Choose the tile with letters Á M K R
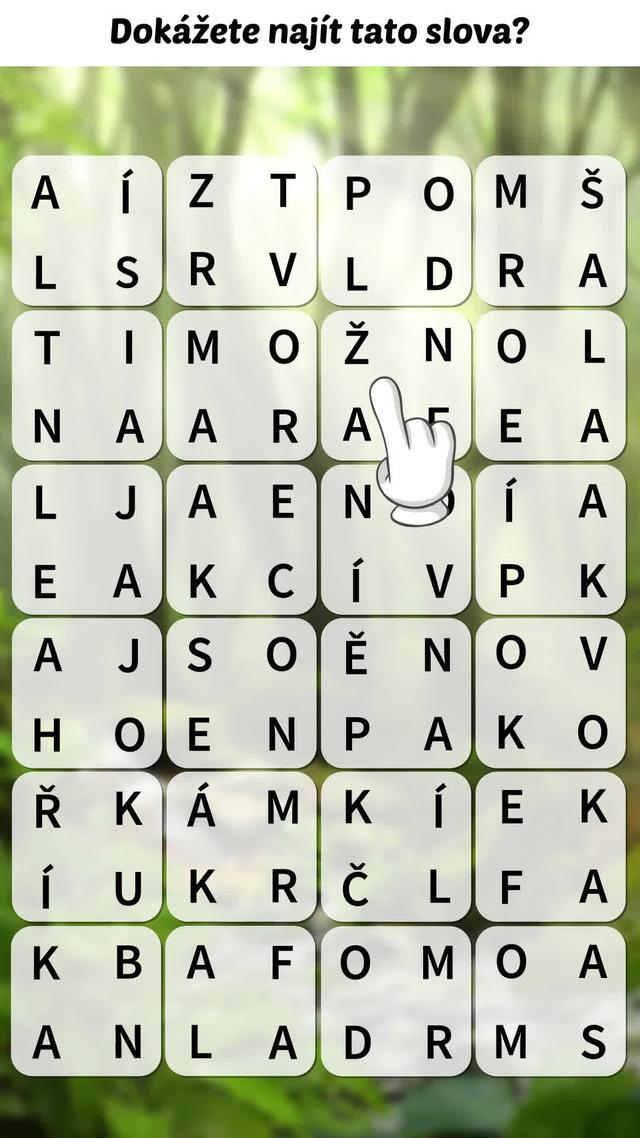The width and height of the screenshot is (640, 1138). point(242,847)
